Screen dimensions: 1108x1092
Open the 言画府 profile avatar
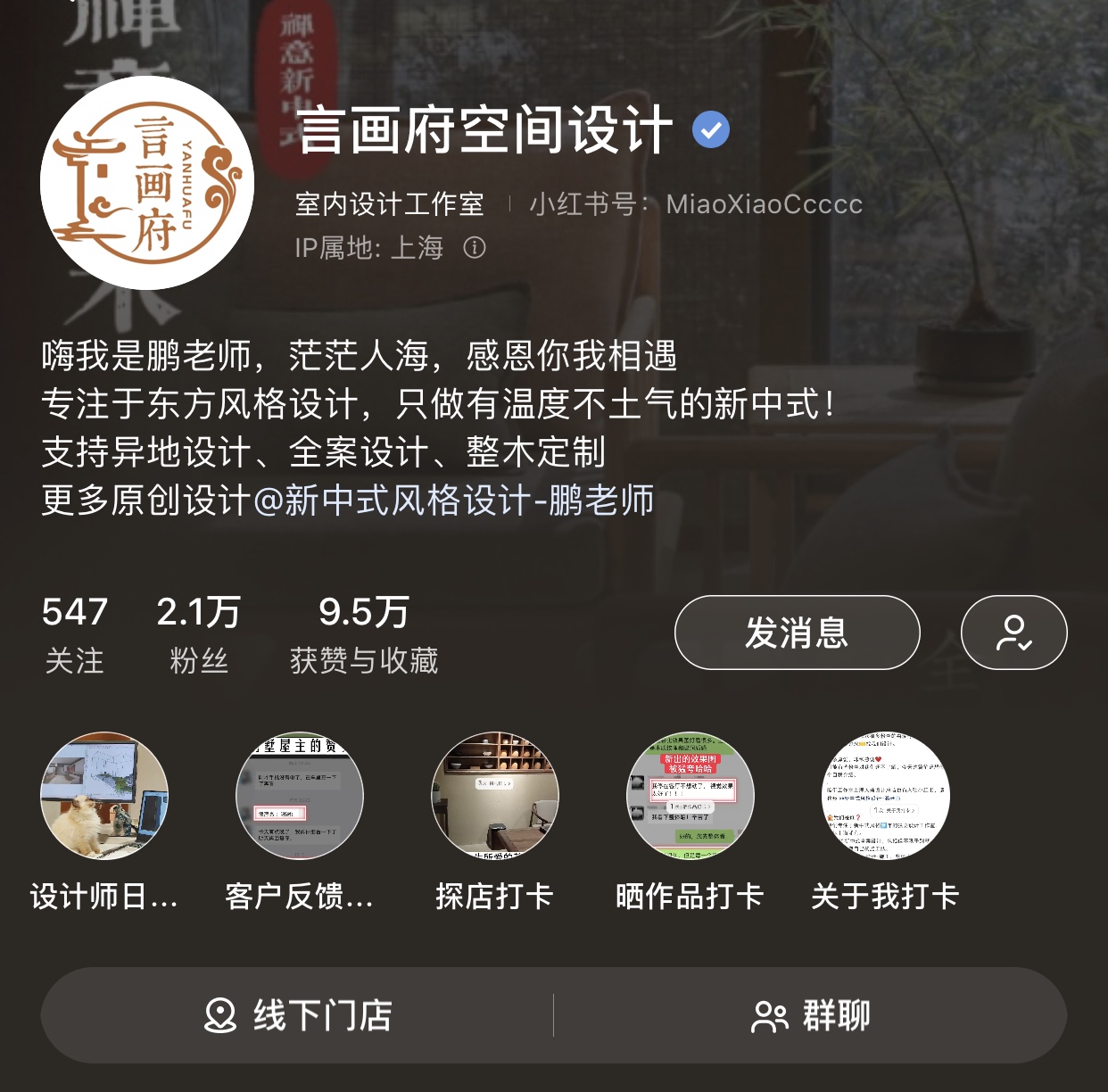click(x=147, y=183)
